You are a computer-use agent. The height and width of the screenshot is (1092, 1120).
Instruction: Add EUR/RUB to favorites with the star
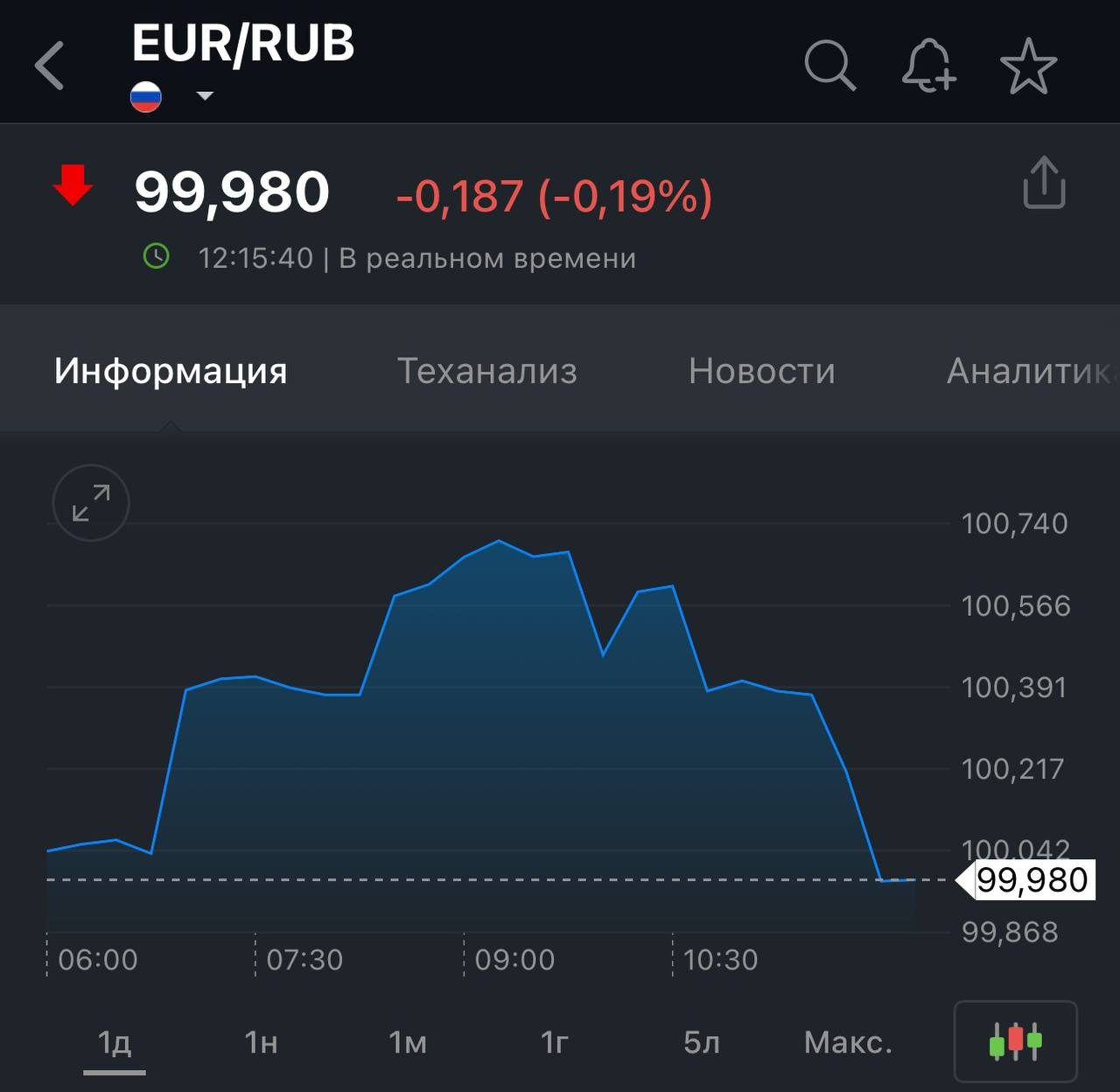(1028, 66)
